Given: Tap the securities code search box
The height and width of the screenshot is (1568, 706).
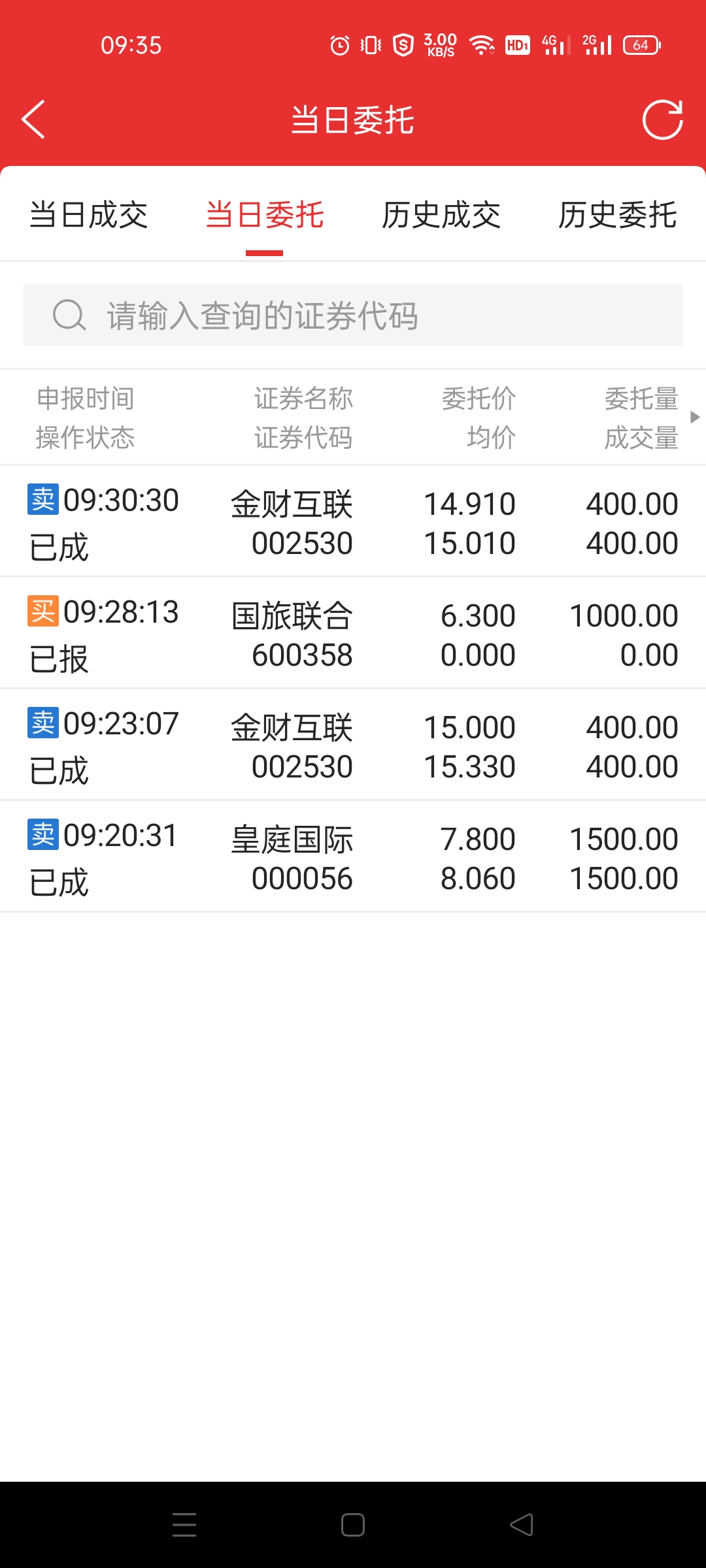Looking at the screenshot, I should point(353,315).
